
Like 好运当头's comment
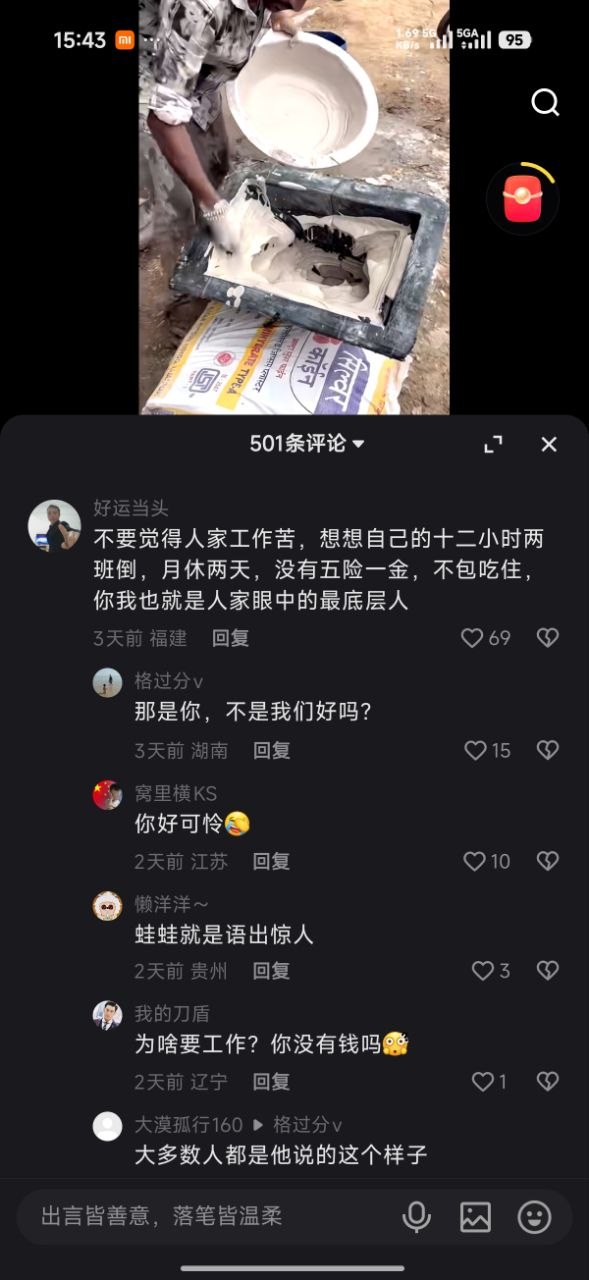(x=485, y=638)
